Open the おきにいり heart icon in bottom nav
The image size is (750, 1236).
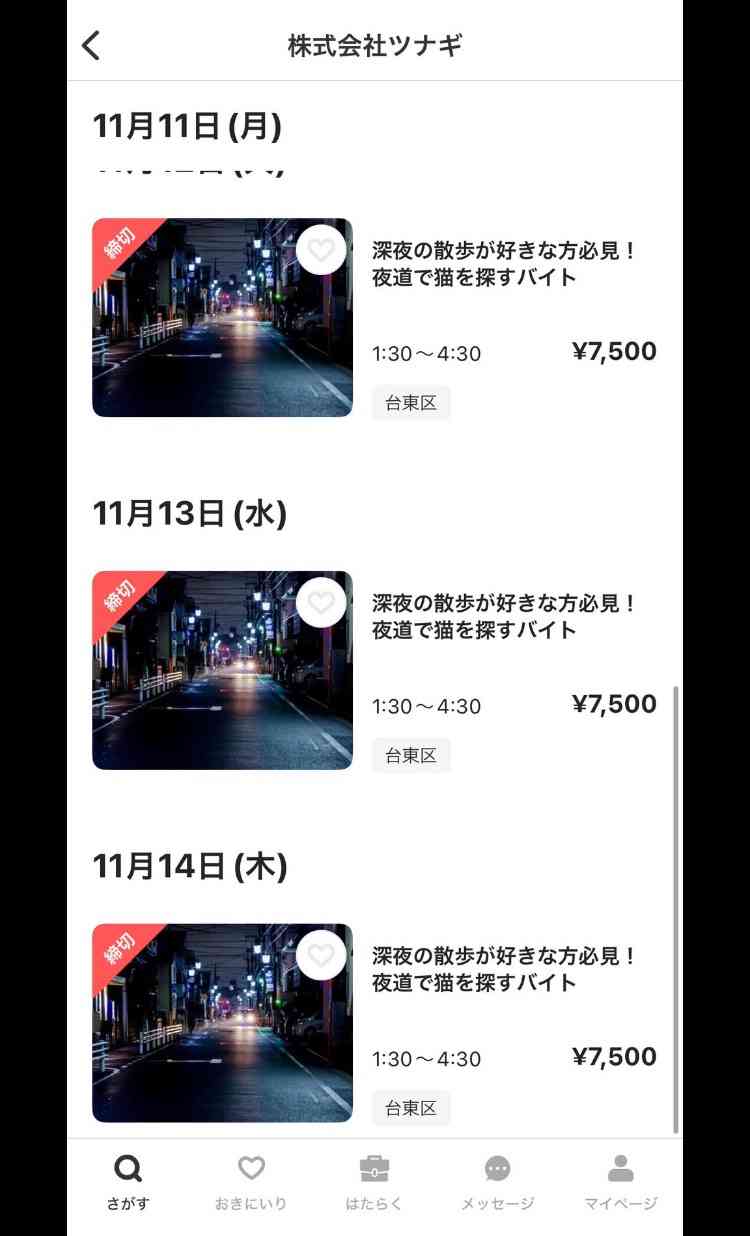point(251,1166)
